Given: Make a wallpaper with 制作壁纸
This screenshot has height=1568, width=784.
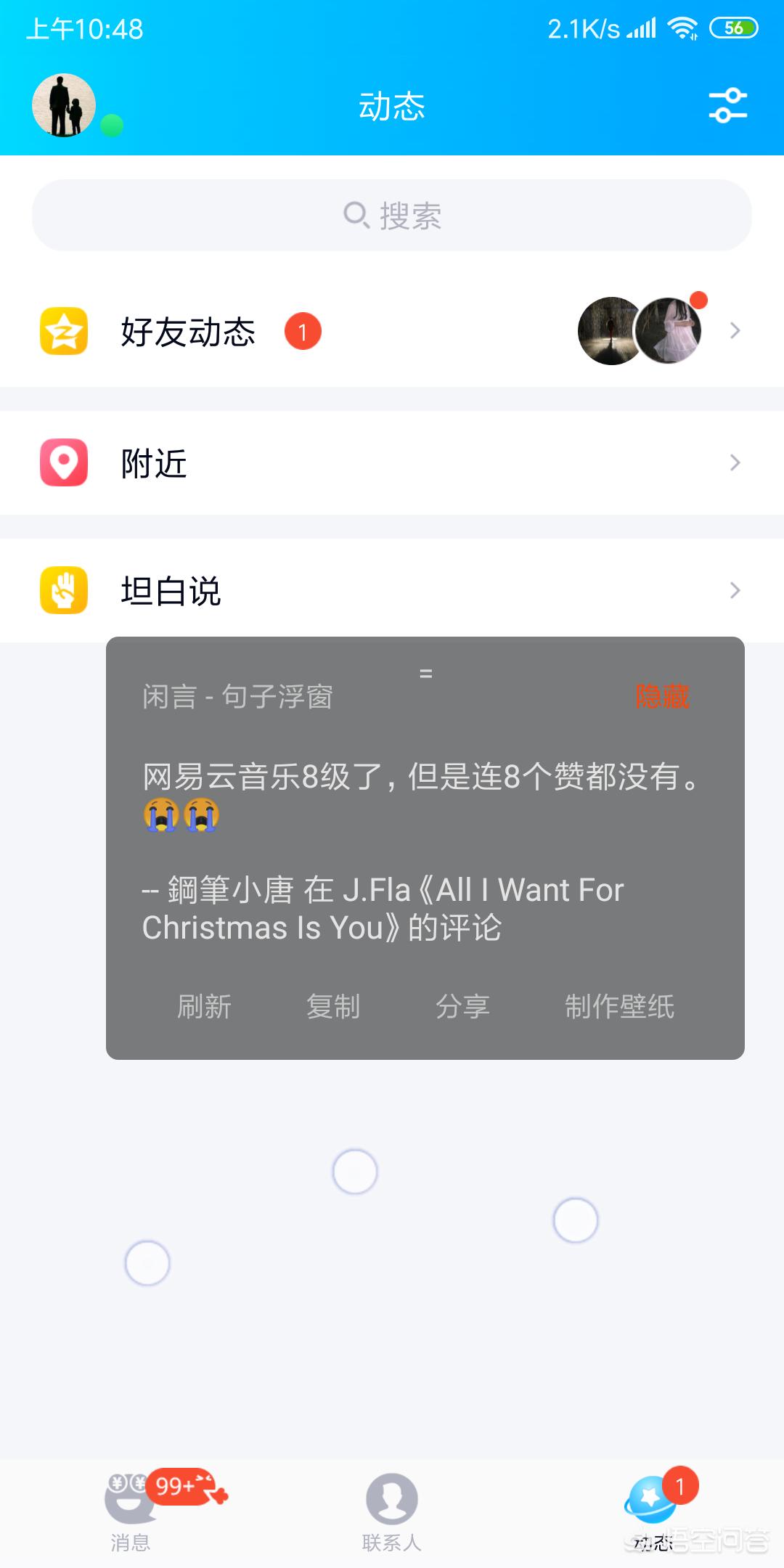Looking at the screenshot, I should [620, 1006].
